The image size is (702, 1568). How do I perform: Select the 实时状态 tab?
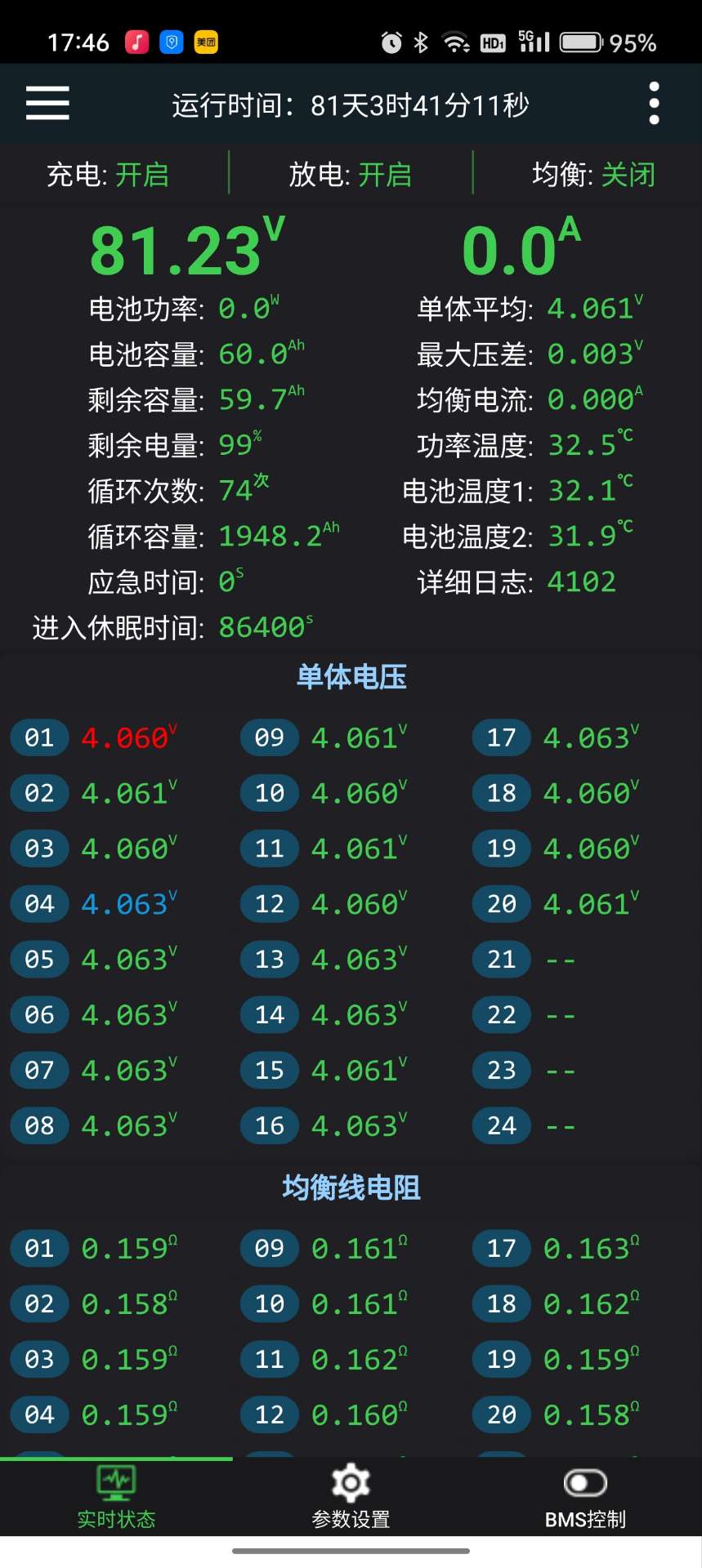point(116,1497)
